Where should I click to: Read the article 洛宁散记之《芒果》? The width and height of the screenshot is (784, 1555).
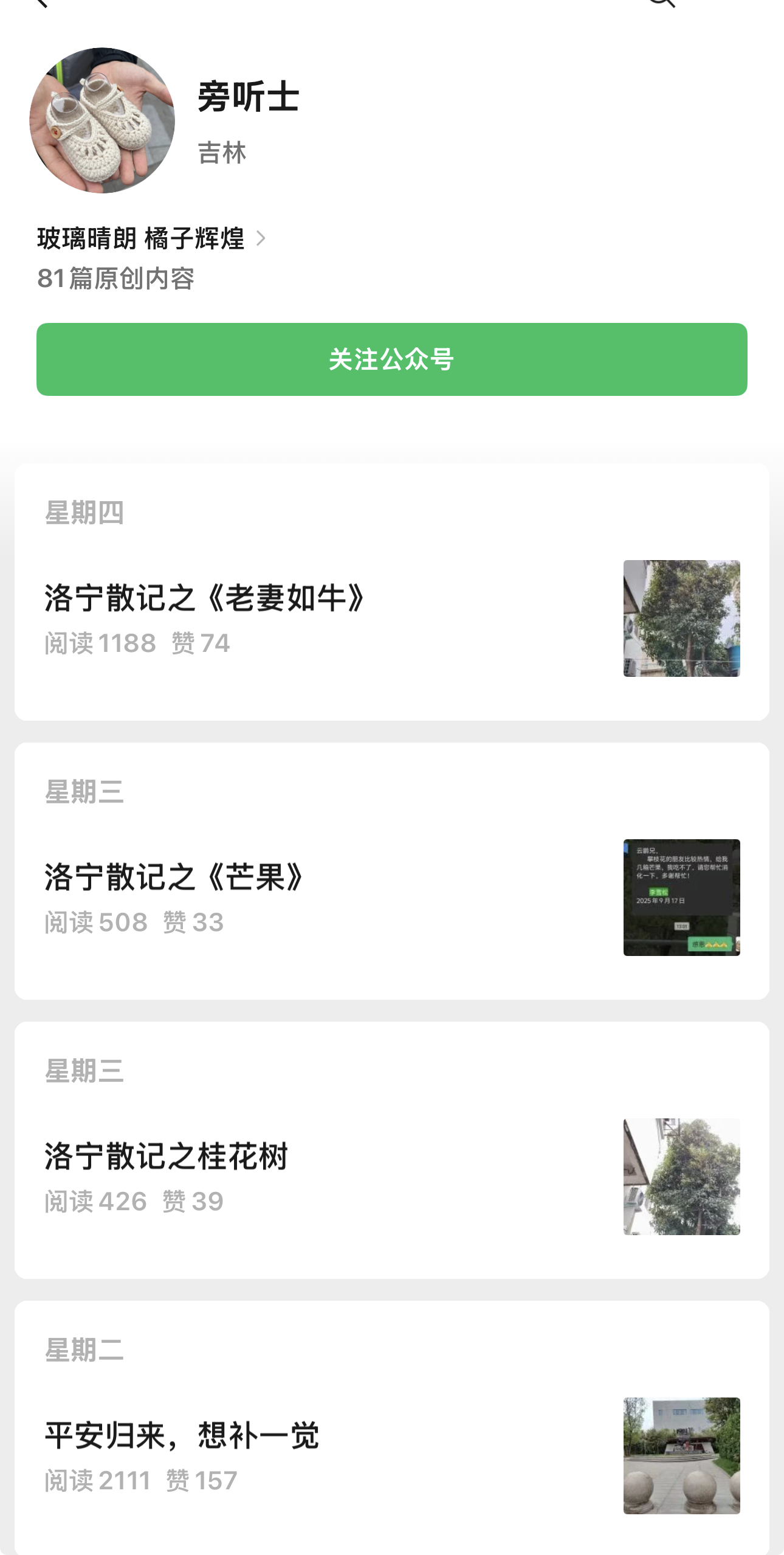(x=174, y=877)
